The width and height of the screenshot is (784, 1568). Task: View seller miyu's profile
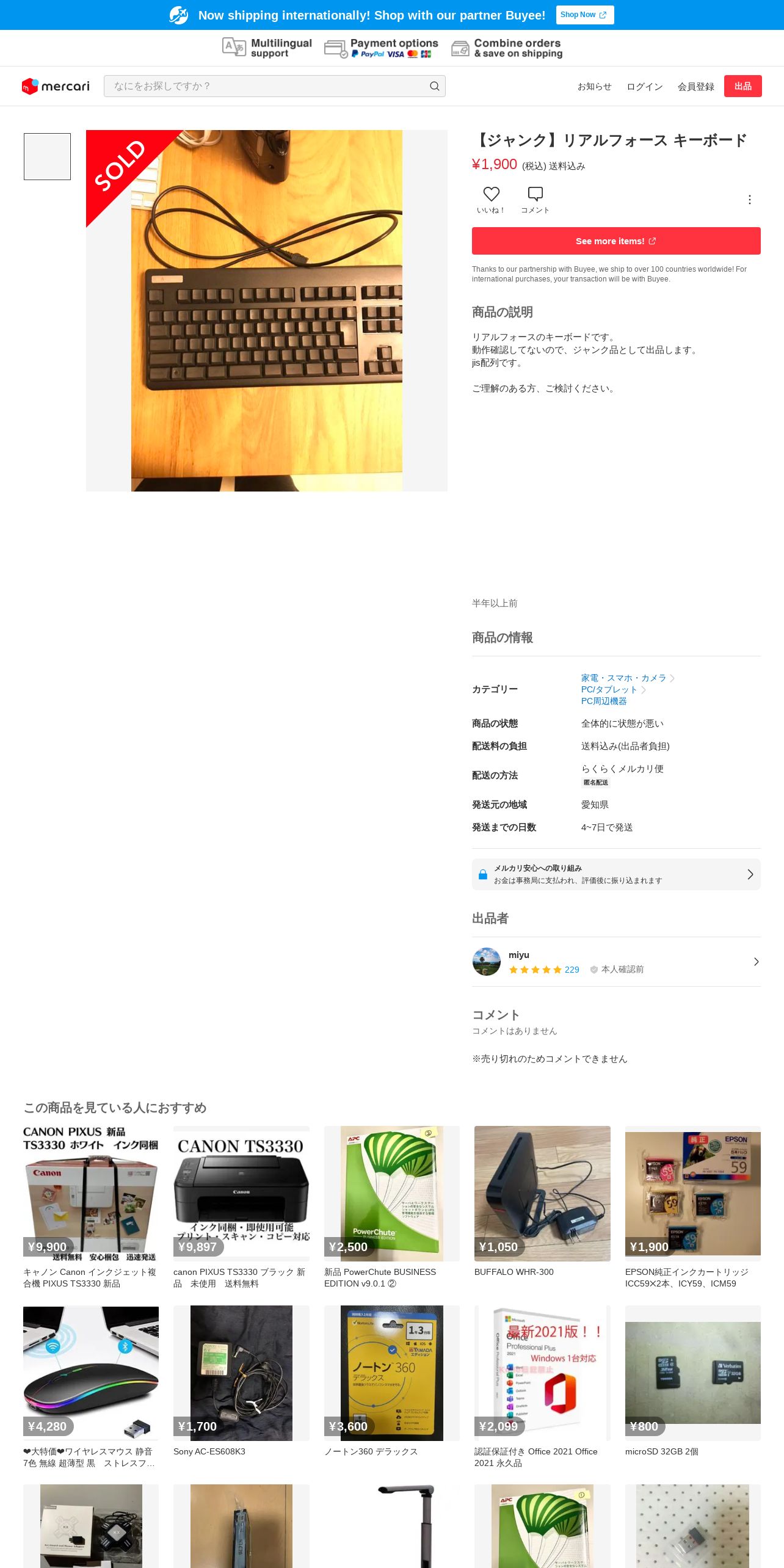(615, 962)
